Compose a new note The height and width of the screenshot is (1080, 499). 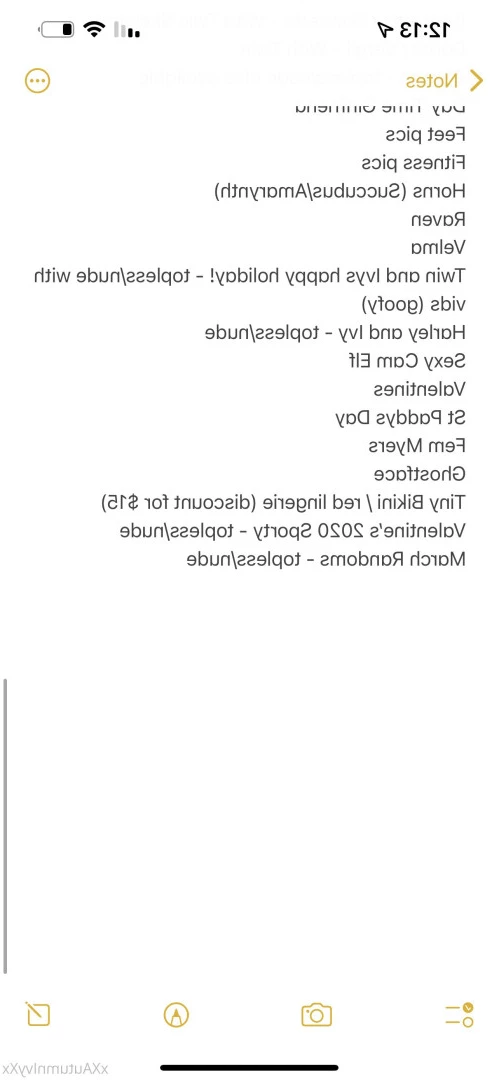37,1013
